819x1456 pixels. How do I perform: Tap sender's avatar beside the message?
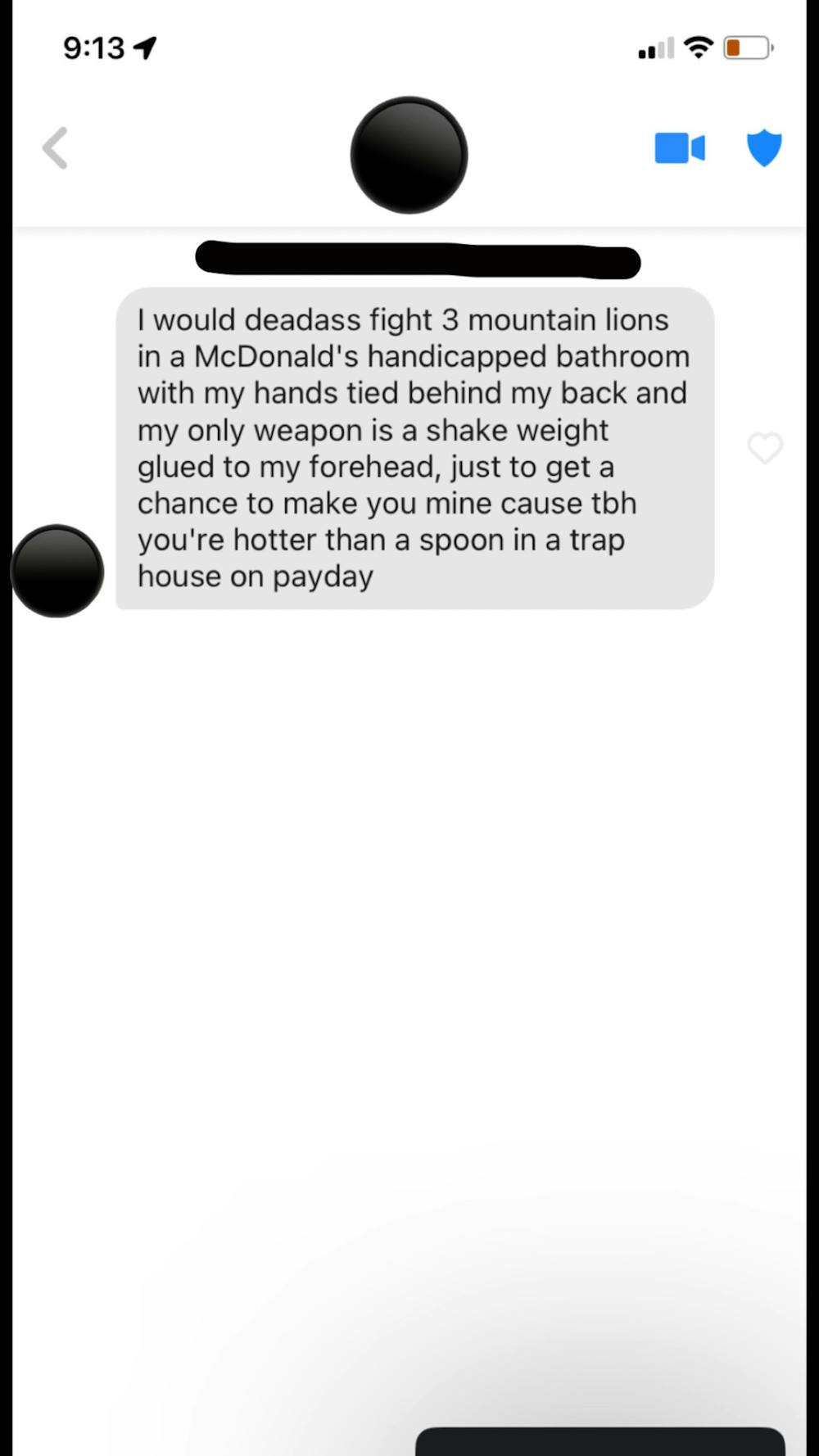pyautogui.click(x=57, y=571)
